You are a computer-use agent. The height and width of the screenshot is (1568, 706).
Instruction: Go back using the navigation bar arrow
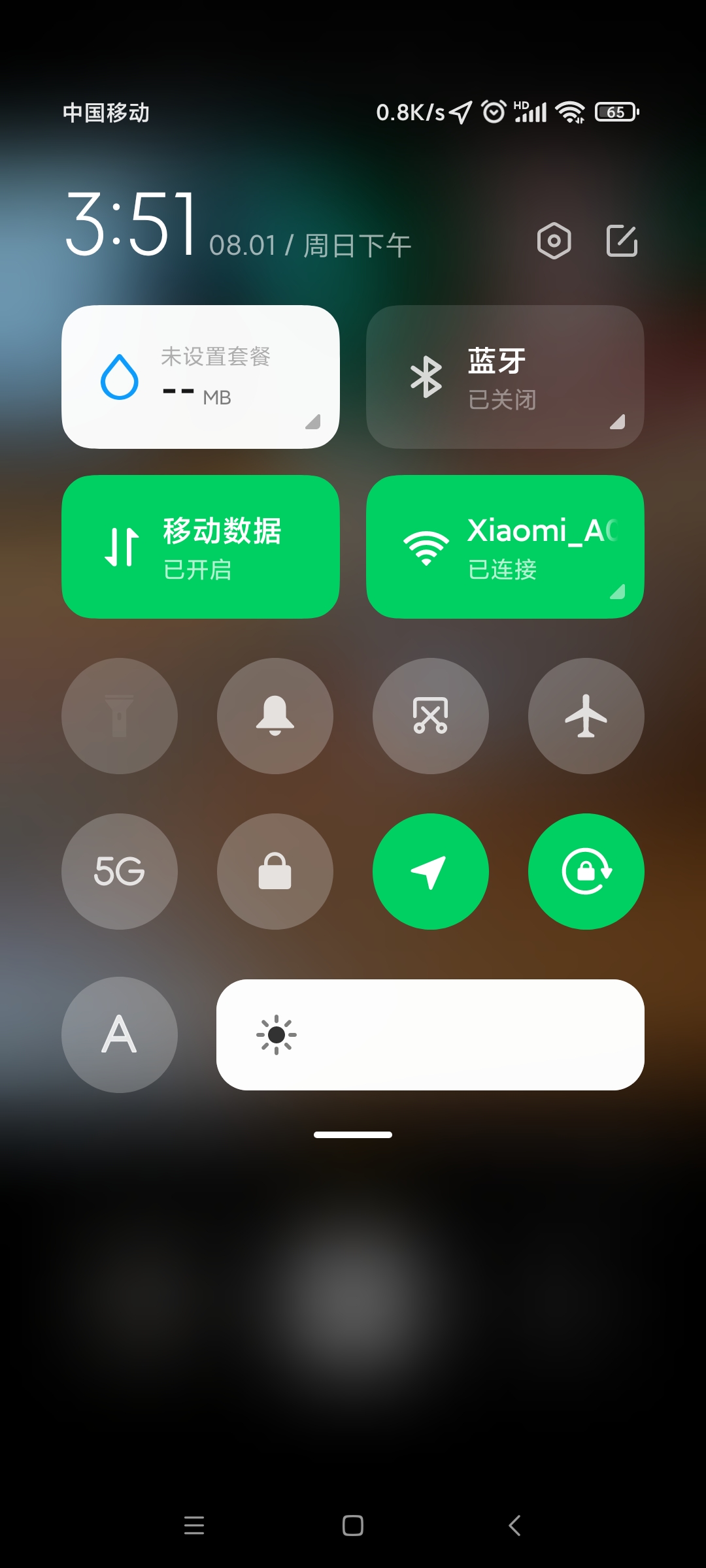(x=514, y=1526)
